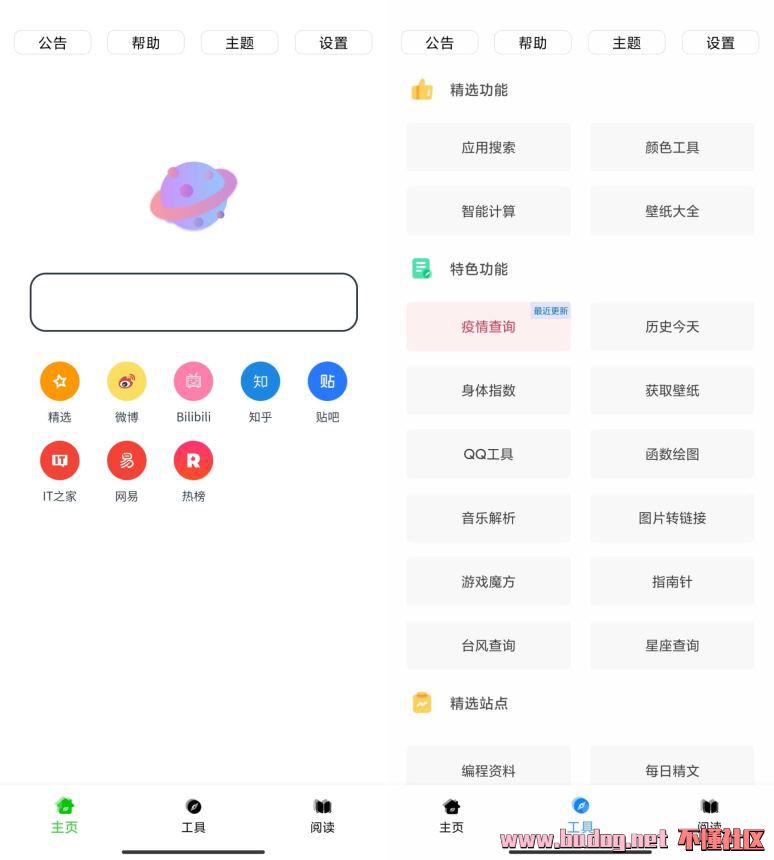Open 壁纸大全
This screenshot has height=860, width=774.
[x=672, y=211]
